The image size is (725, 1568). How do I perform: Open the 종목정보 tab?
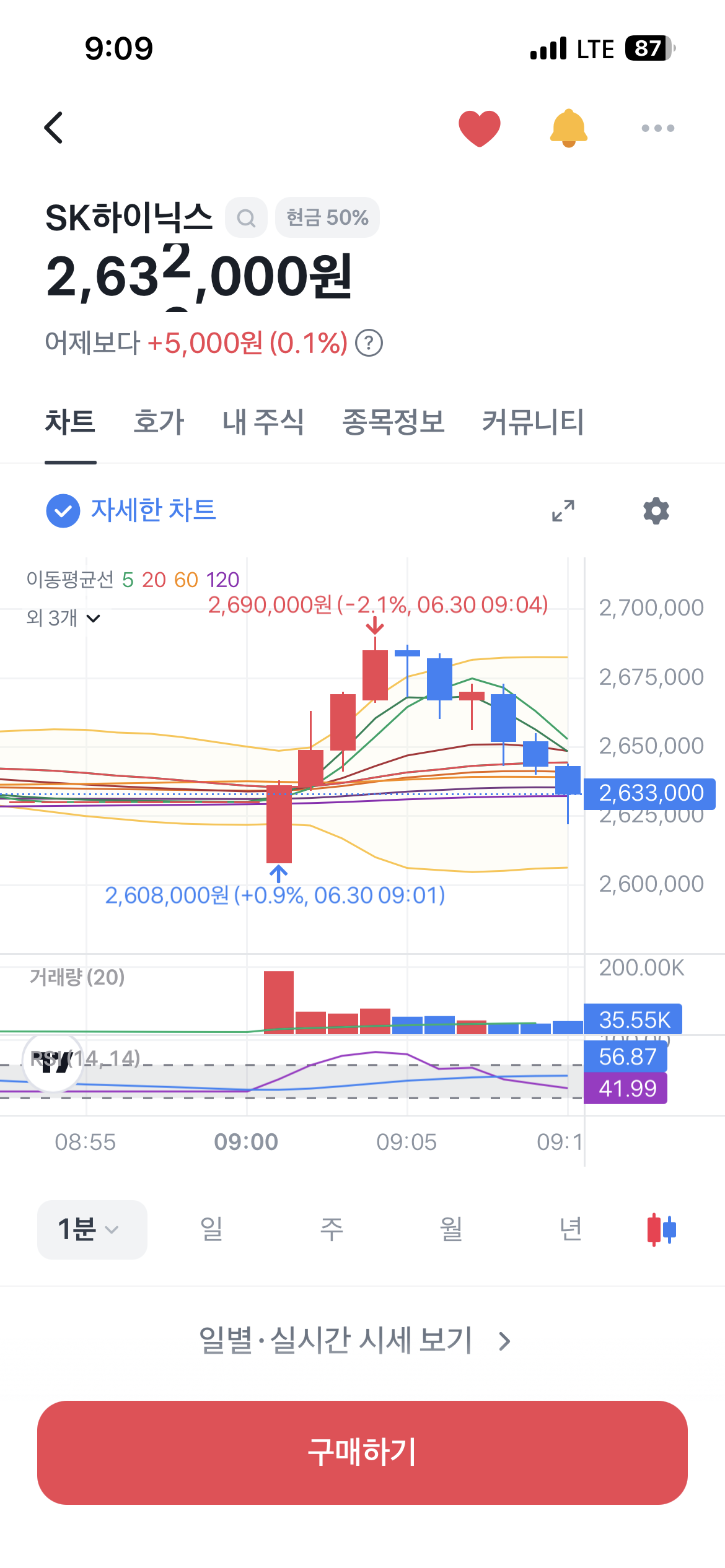[393, 422]
